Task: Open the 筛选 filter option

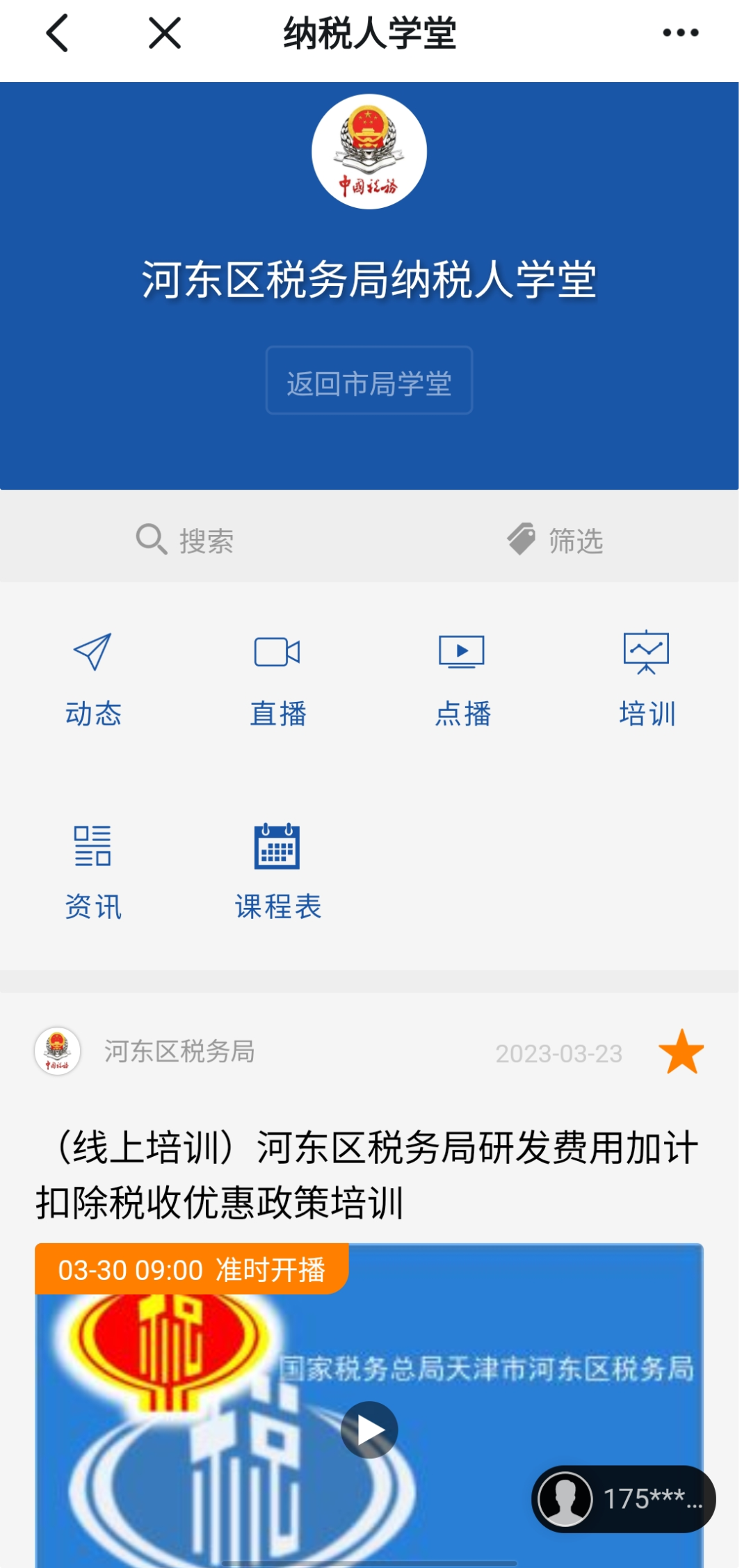Action: pyautogui.click(x=555, y=540)
